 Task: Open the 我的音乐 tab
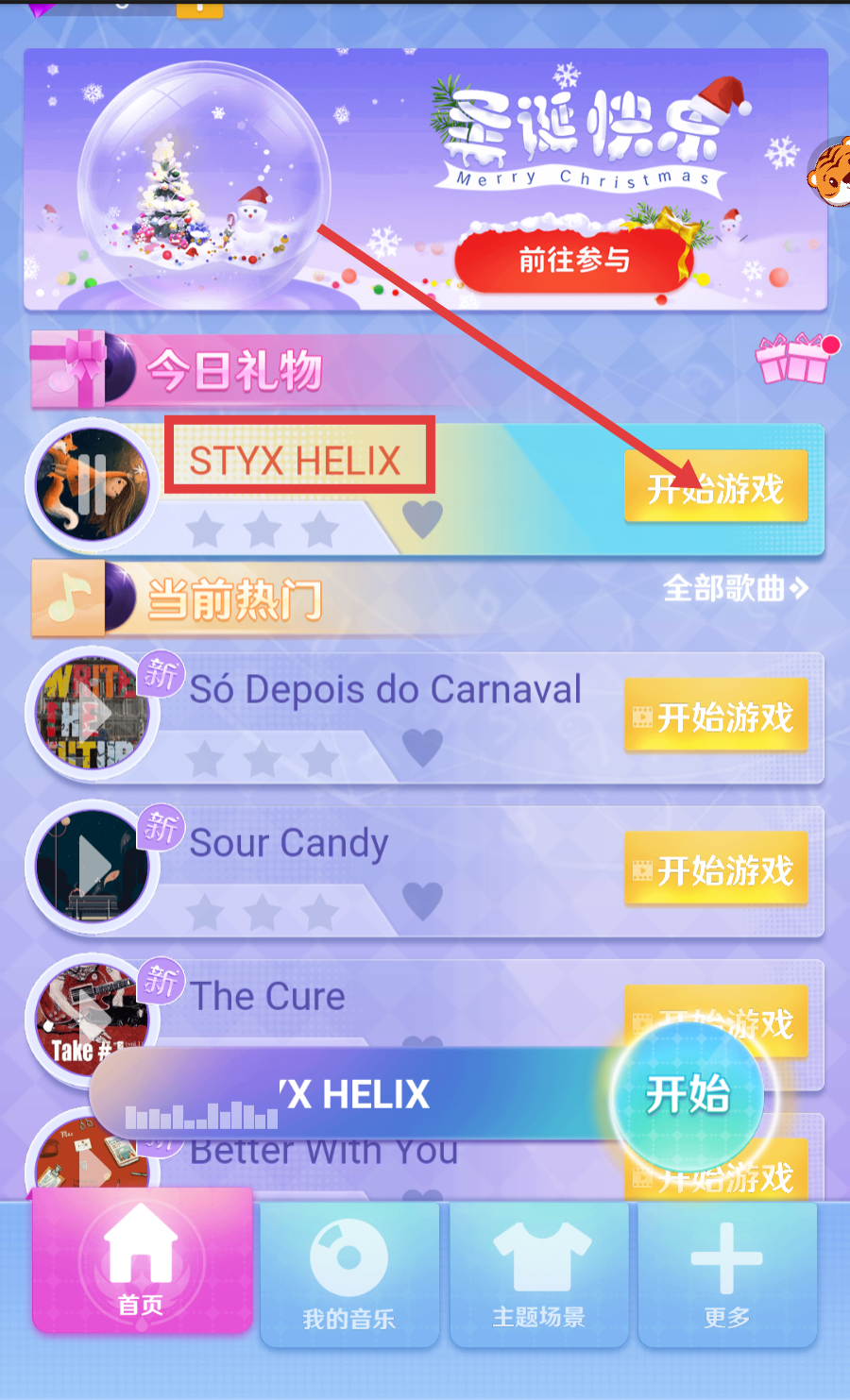click(x=349, y=1273)
